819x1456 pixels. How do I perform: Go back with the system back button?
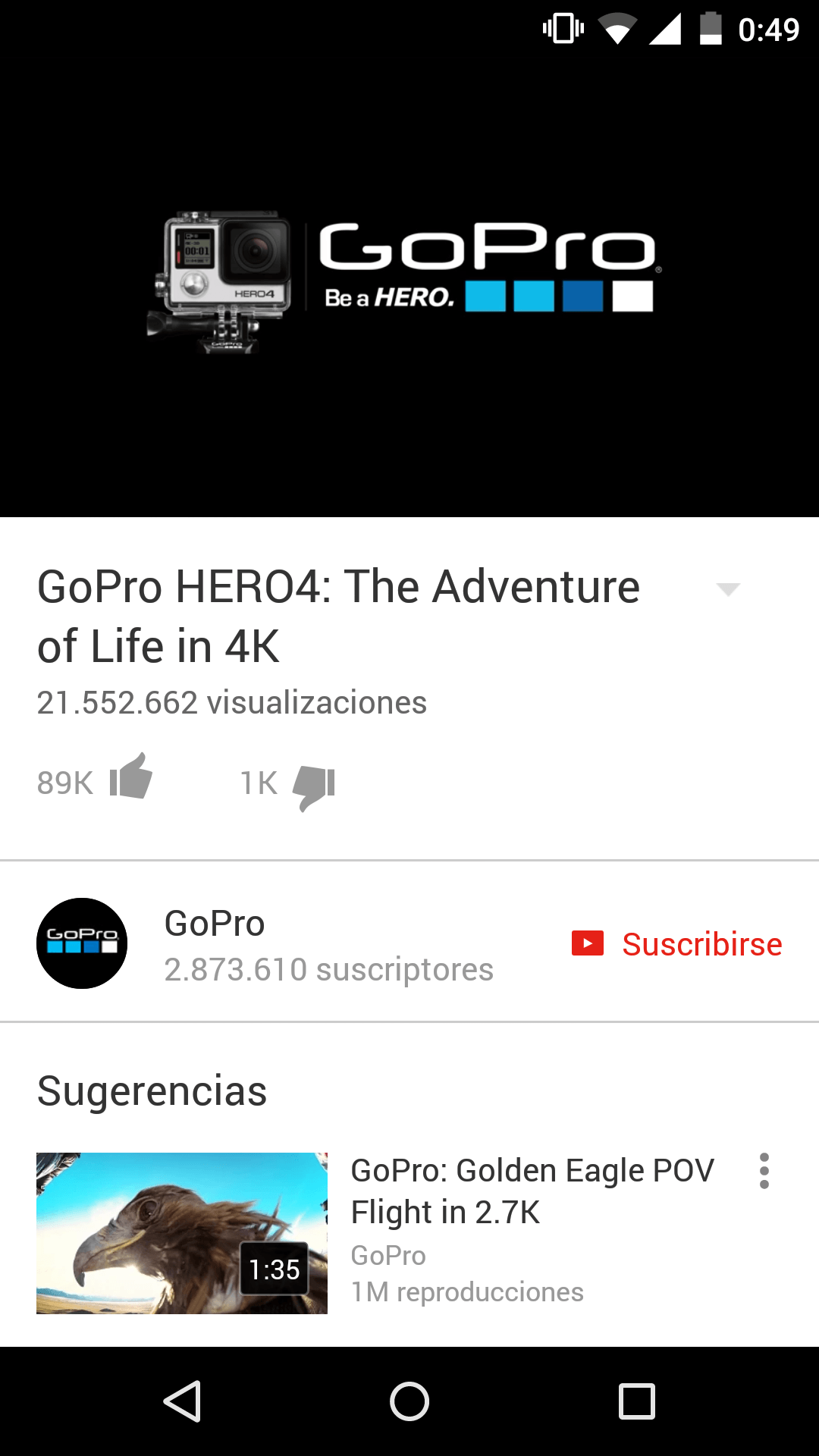182,1401
